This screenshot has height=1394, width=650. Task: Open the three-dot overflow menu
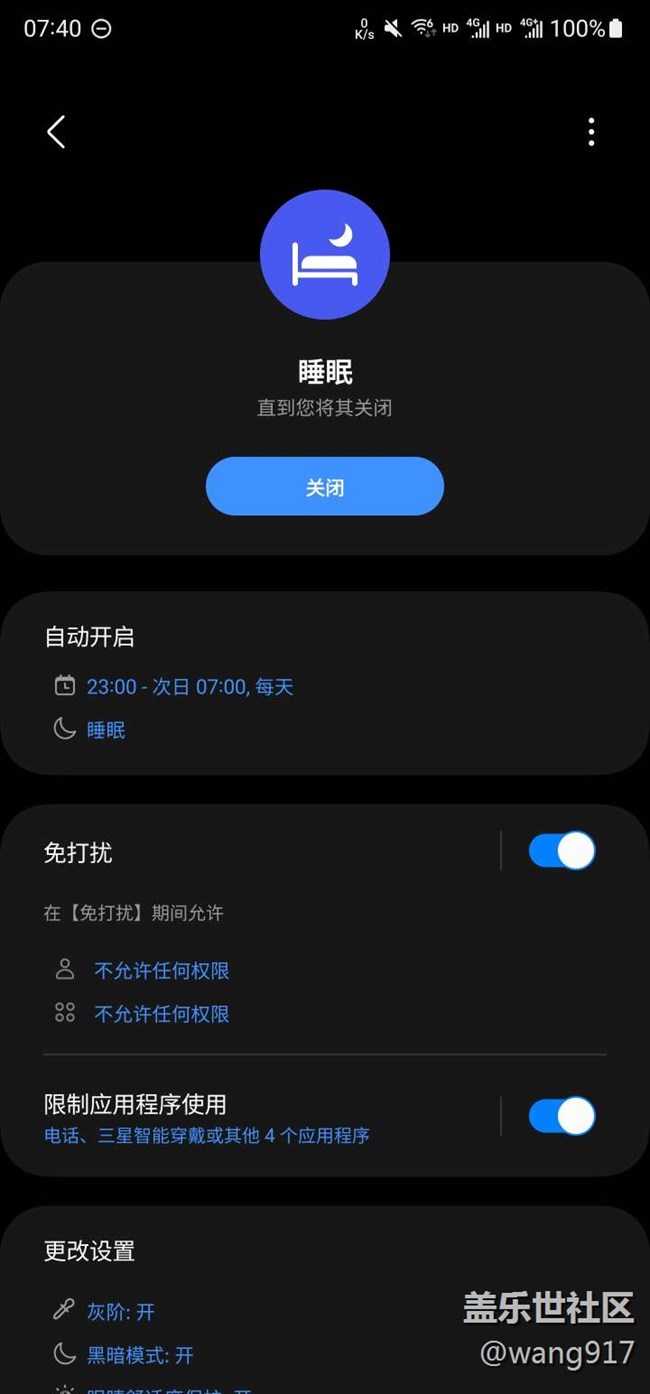591,131
